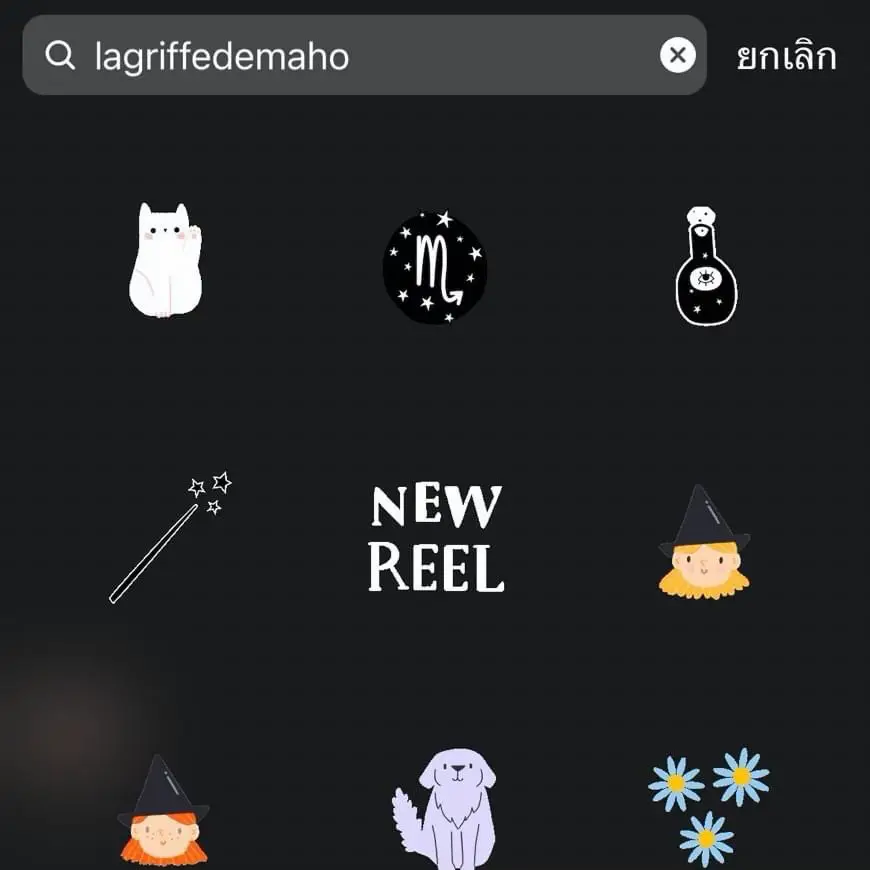The width and height of the screenshot is (870, 870).
Task: Tap the search field containing lagriffedemaho
Action: coord(360,56)
